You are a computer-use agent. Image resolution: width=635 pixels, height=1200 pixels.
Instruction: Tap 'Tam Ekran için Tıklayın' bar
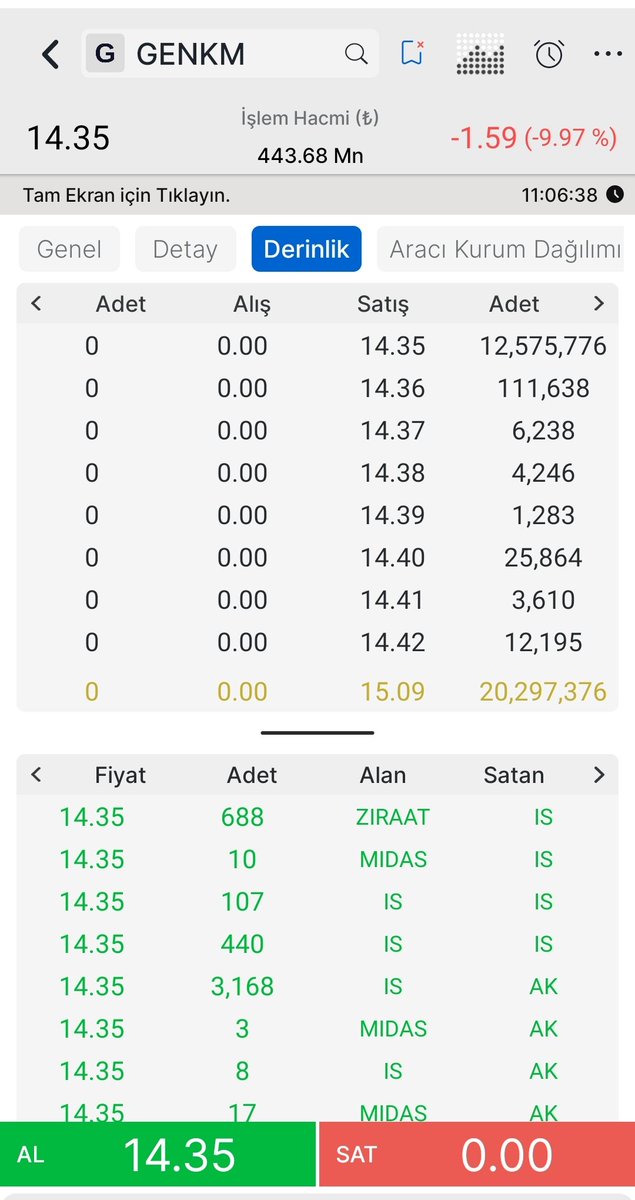127,195
